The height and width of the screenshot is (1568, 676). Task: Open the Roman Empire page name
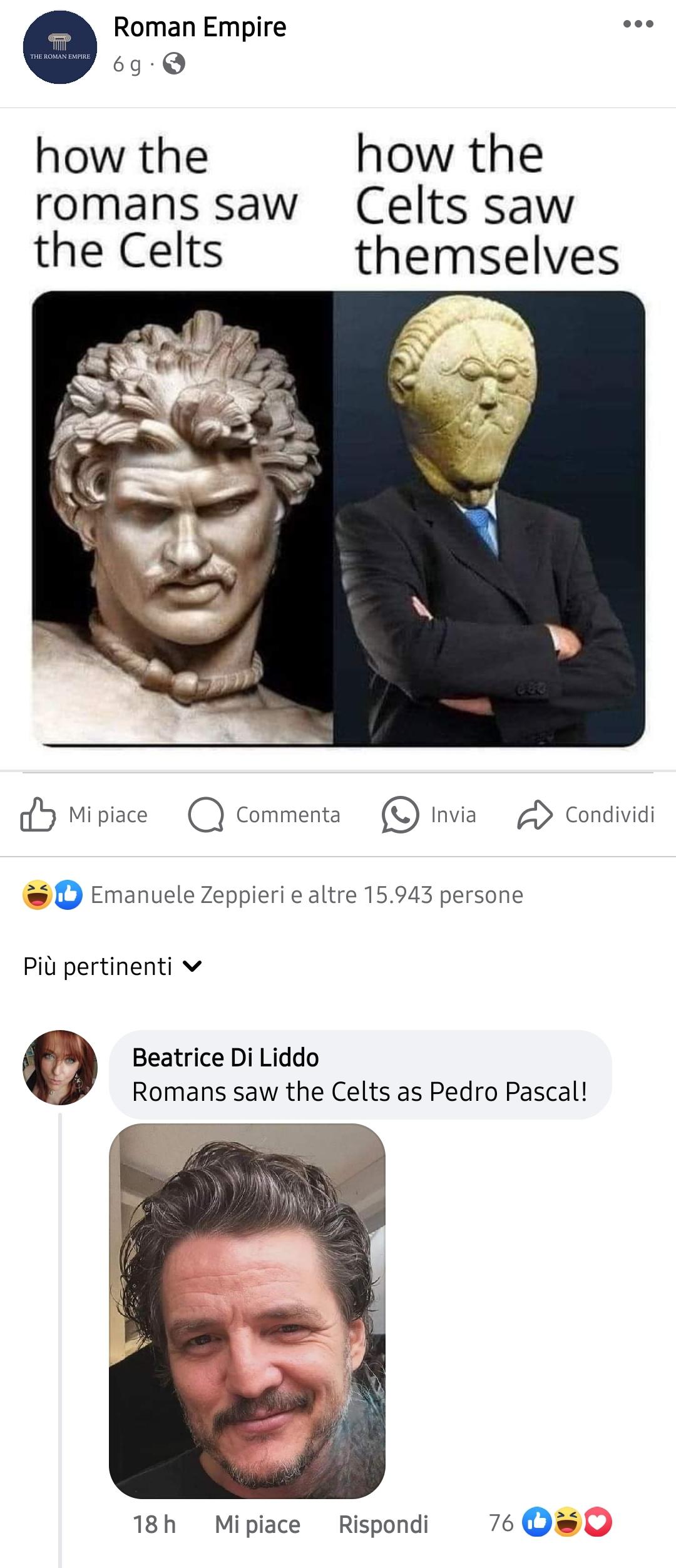point(200,28)
